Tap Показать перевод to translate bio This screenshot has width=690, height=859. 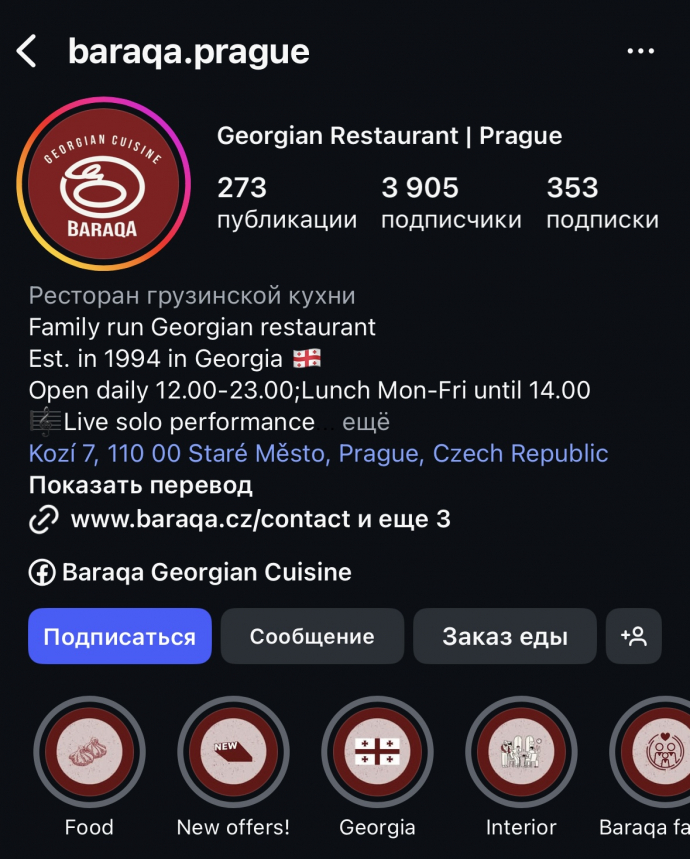pos(140,486)
